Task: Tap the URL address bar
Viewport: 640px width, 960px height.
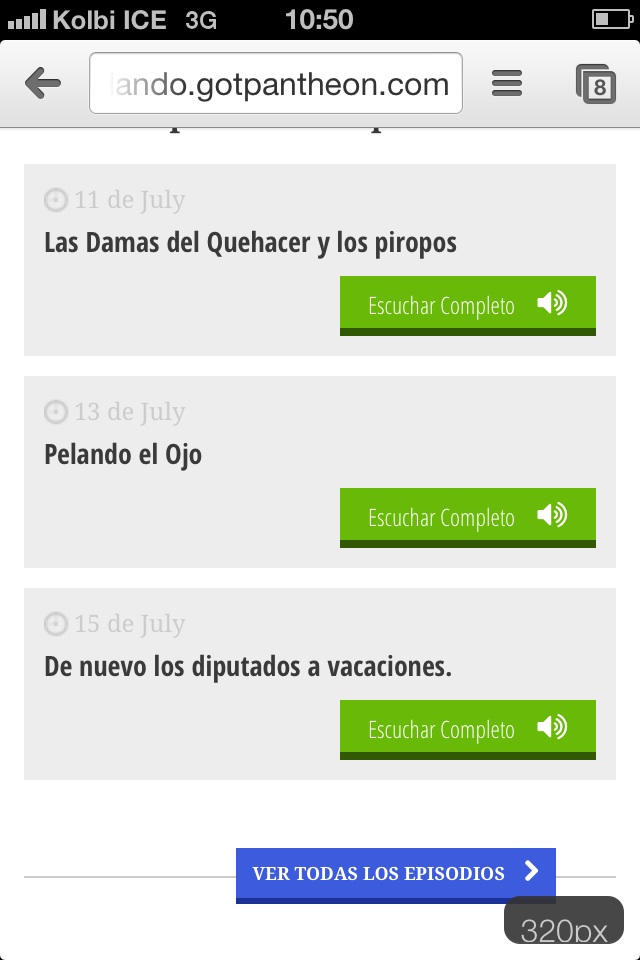Action: click(276, 84)
